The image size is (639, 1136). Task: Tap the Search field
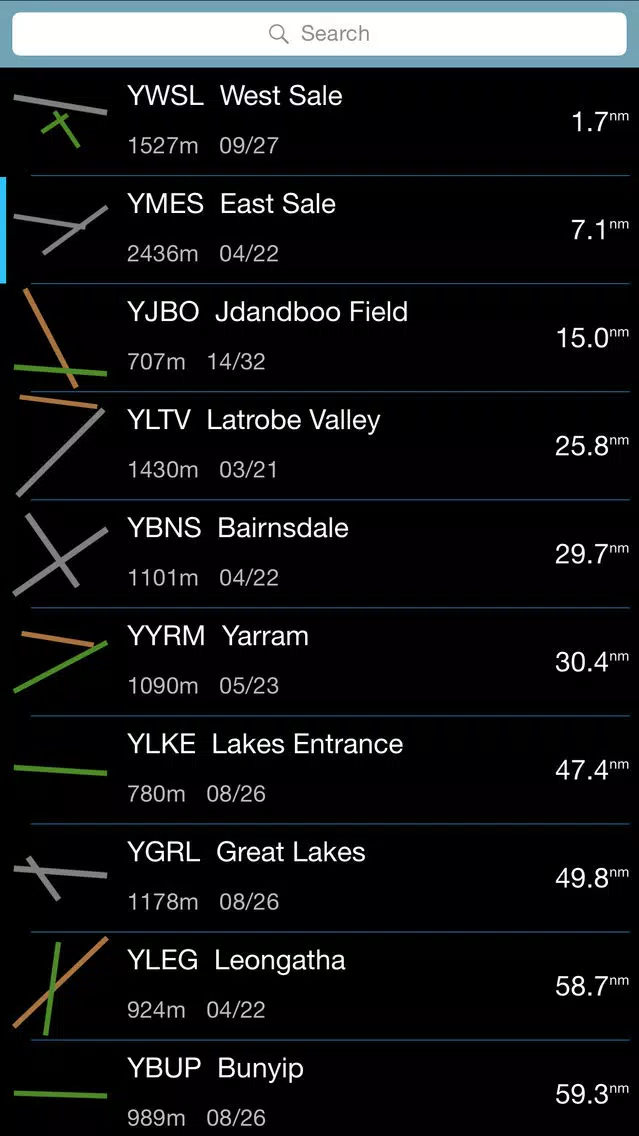(x=320, y=33)
